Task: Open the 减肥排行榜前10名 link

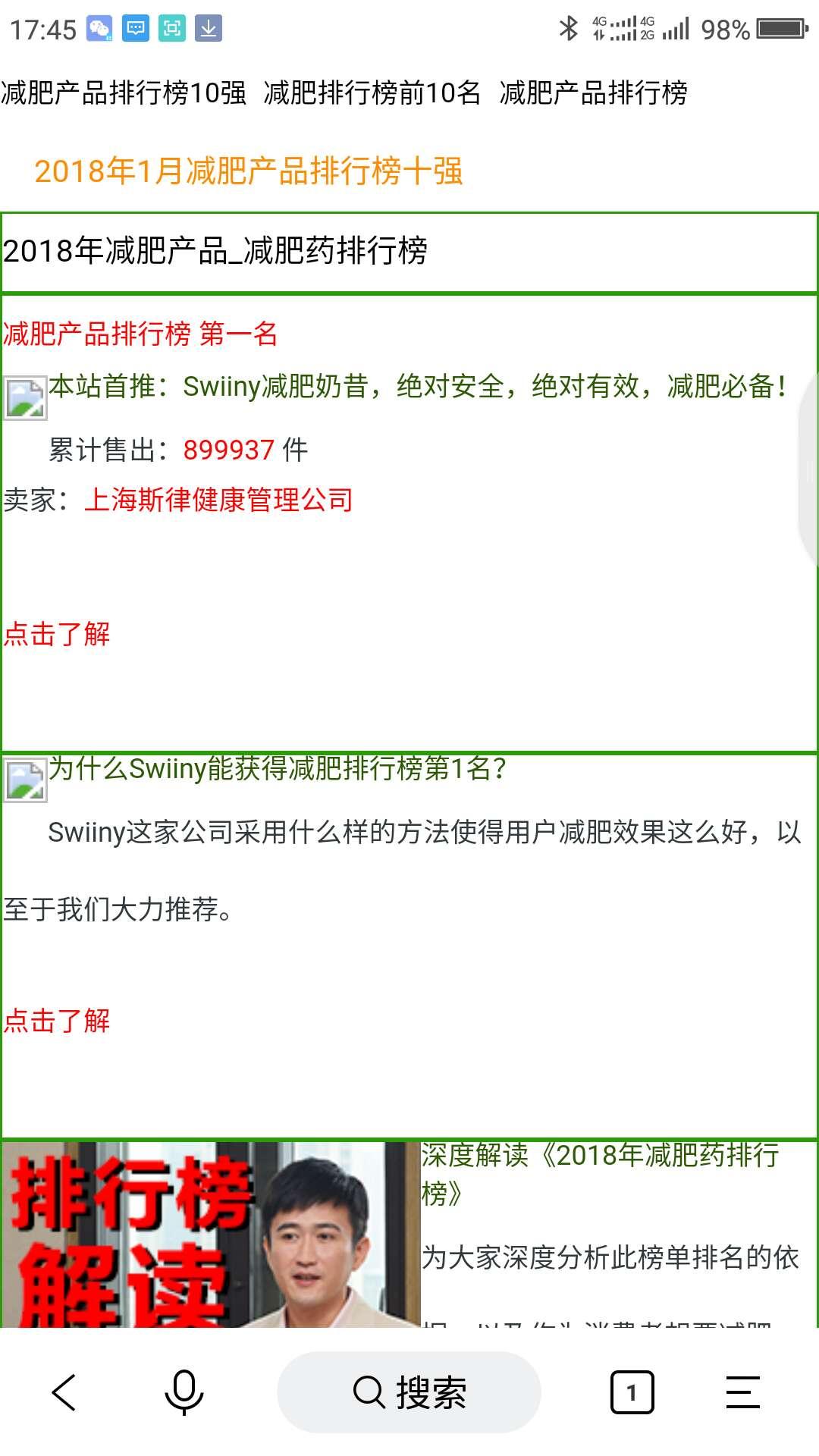Action: pyautogui.click(x=372, y=93)
